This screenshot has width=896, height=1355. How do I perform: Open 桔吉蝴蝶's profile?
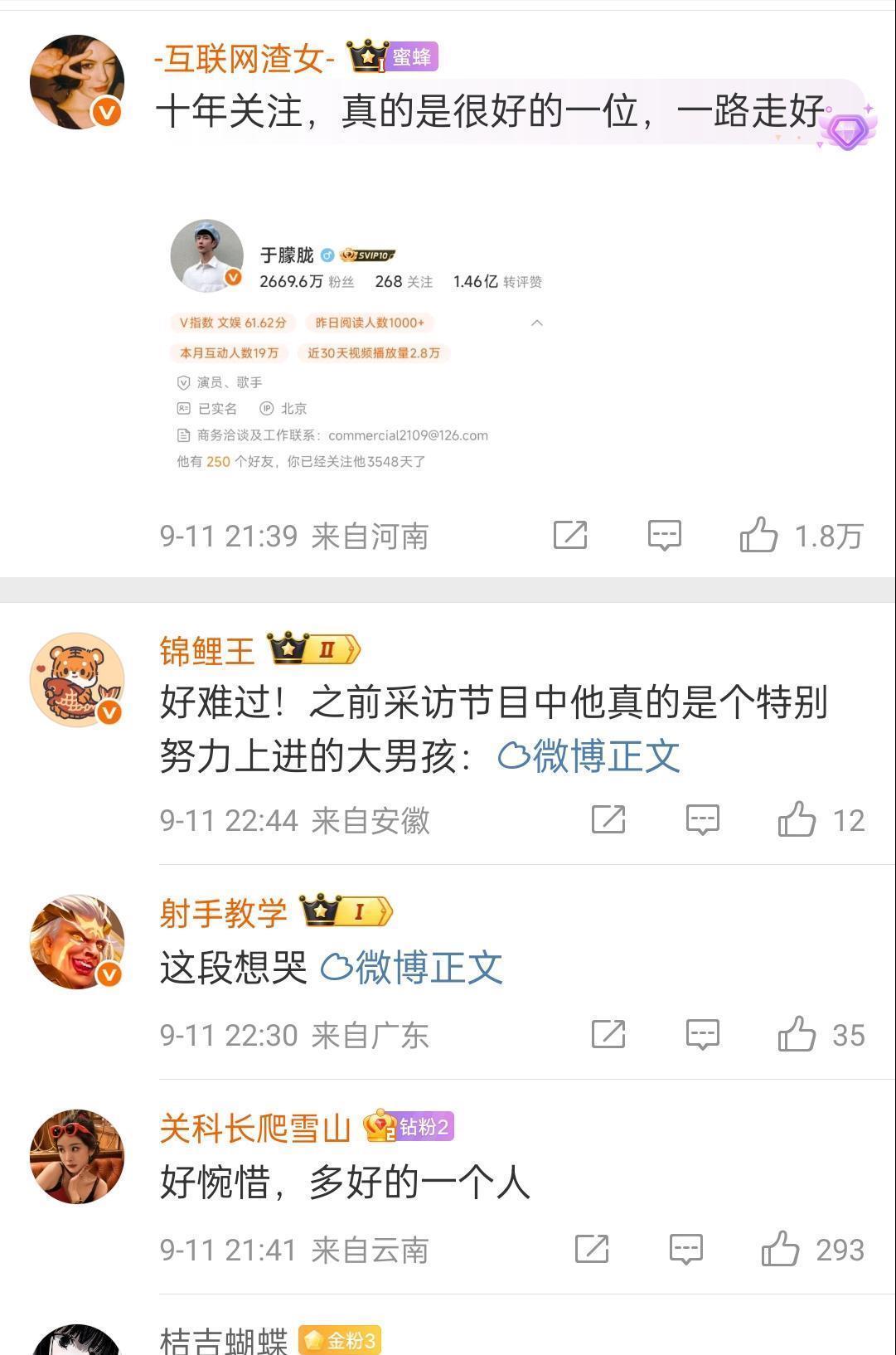tap(224, 1339)
